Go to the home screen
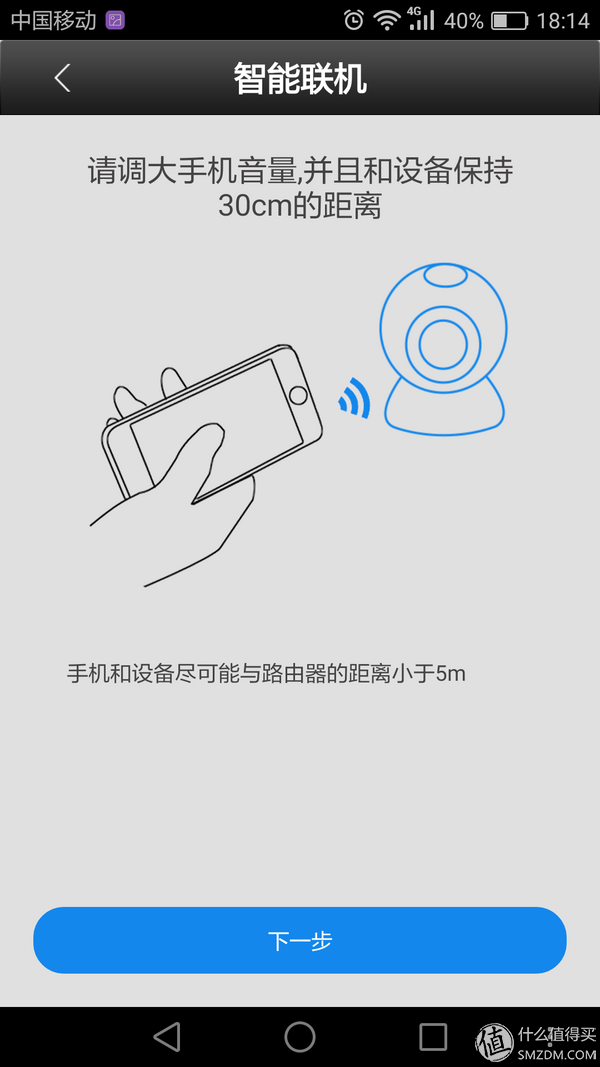Image resolution: width=600 pixels, height=1067 pixels. [300, 1036]
